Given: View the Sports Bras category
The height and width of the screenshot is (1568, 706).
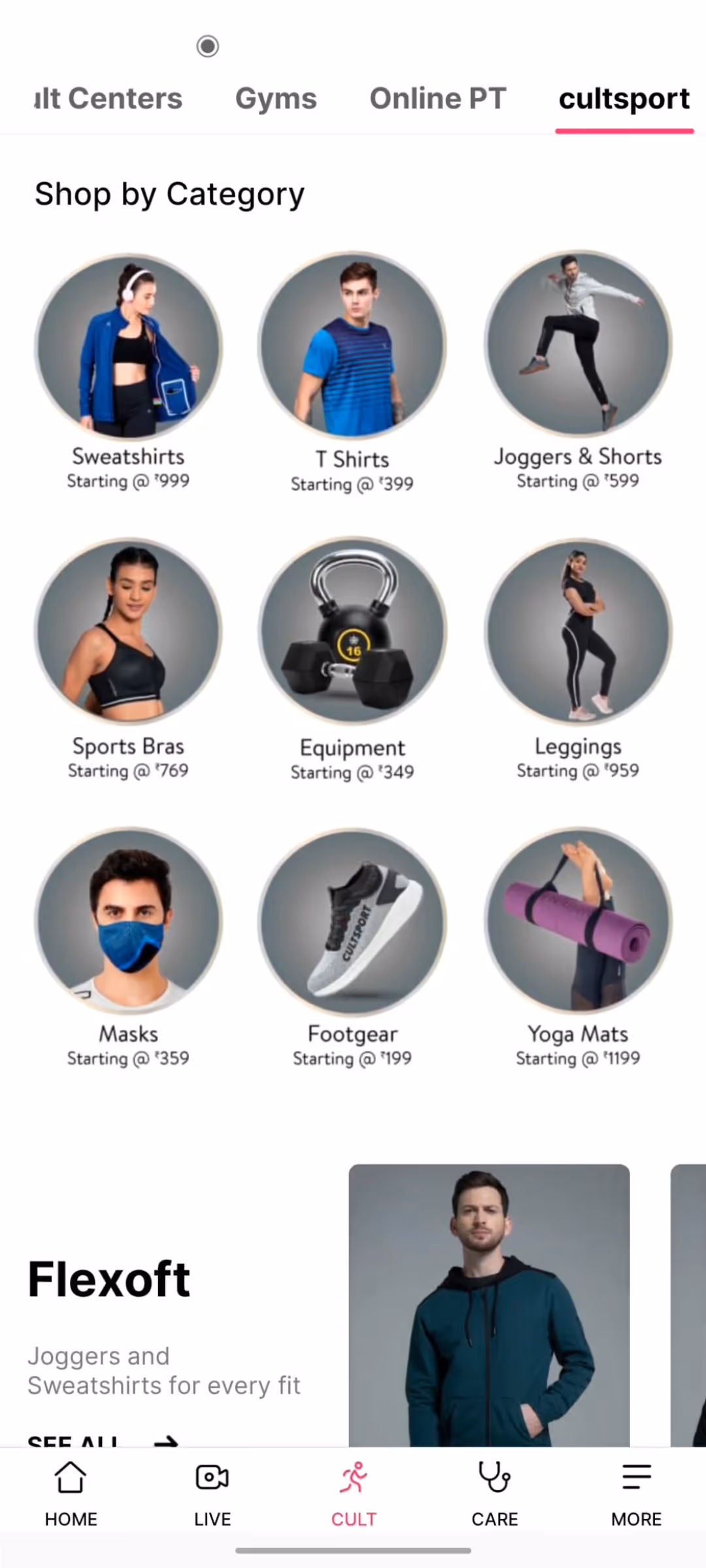Looking at the screenshot, I should coord(128,659).
